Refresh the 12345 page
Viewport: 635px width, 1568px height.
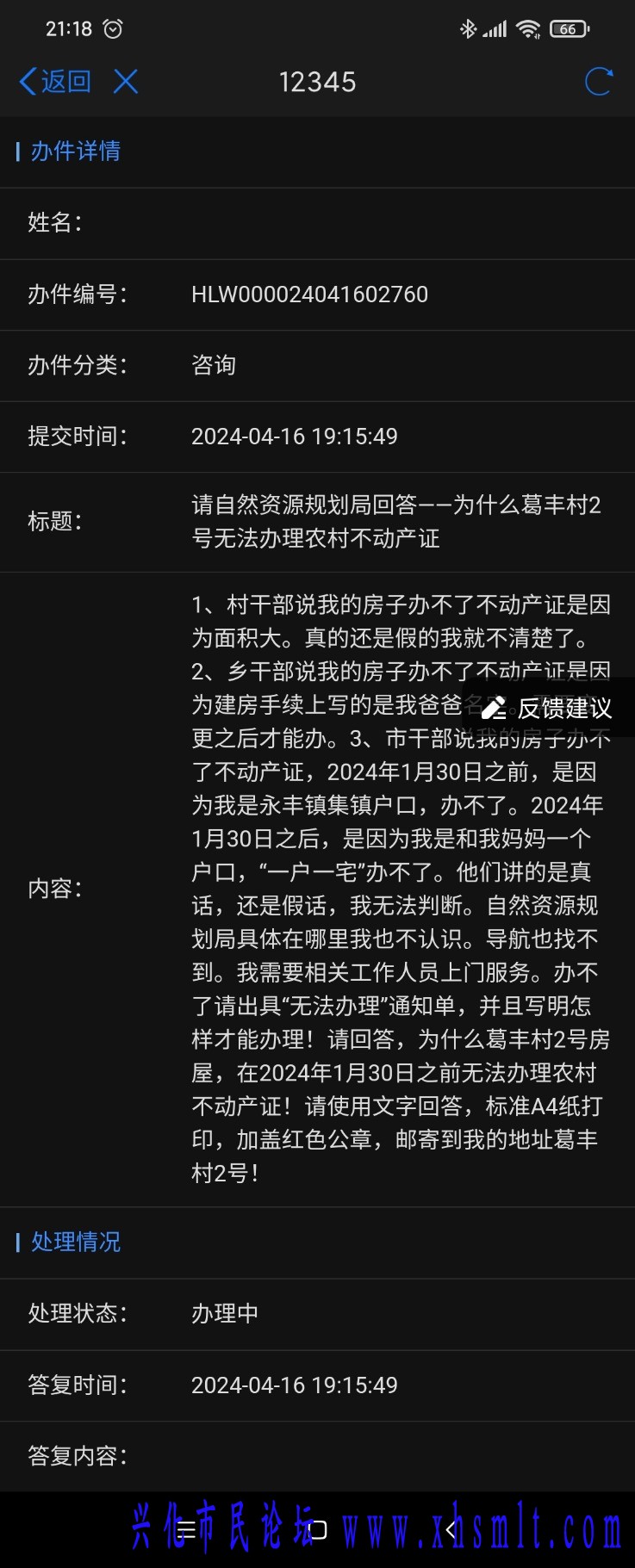tap(598, 82)
